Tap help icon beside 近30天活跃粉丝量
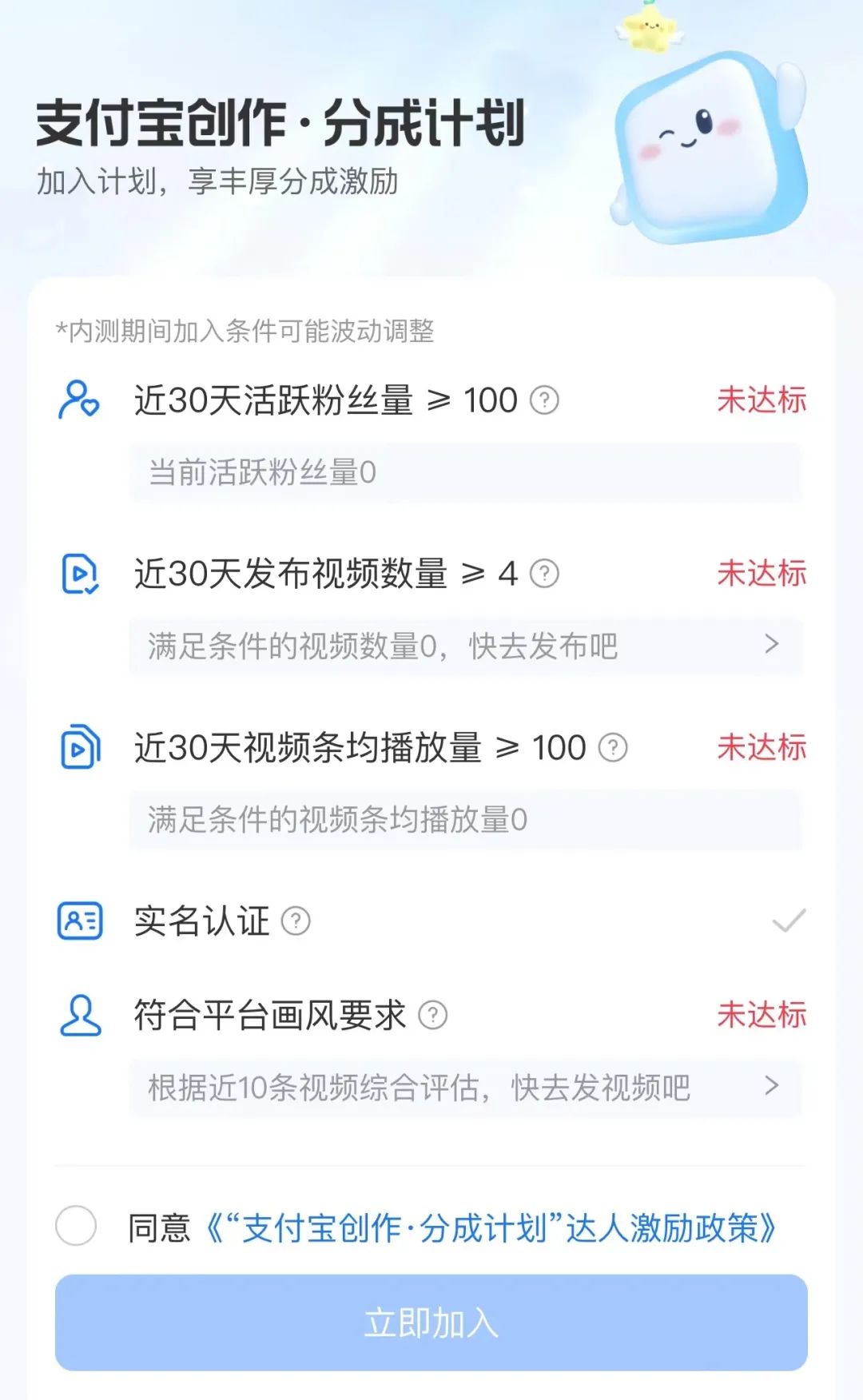Screen dimensions: 863x1400 pos(545,400)
